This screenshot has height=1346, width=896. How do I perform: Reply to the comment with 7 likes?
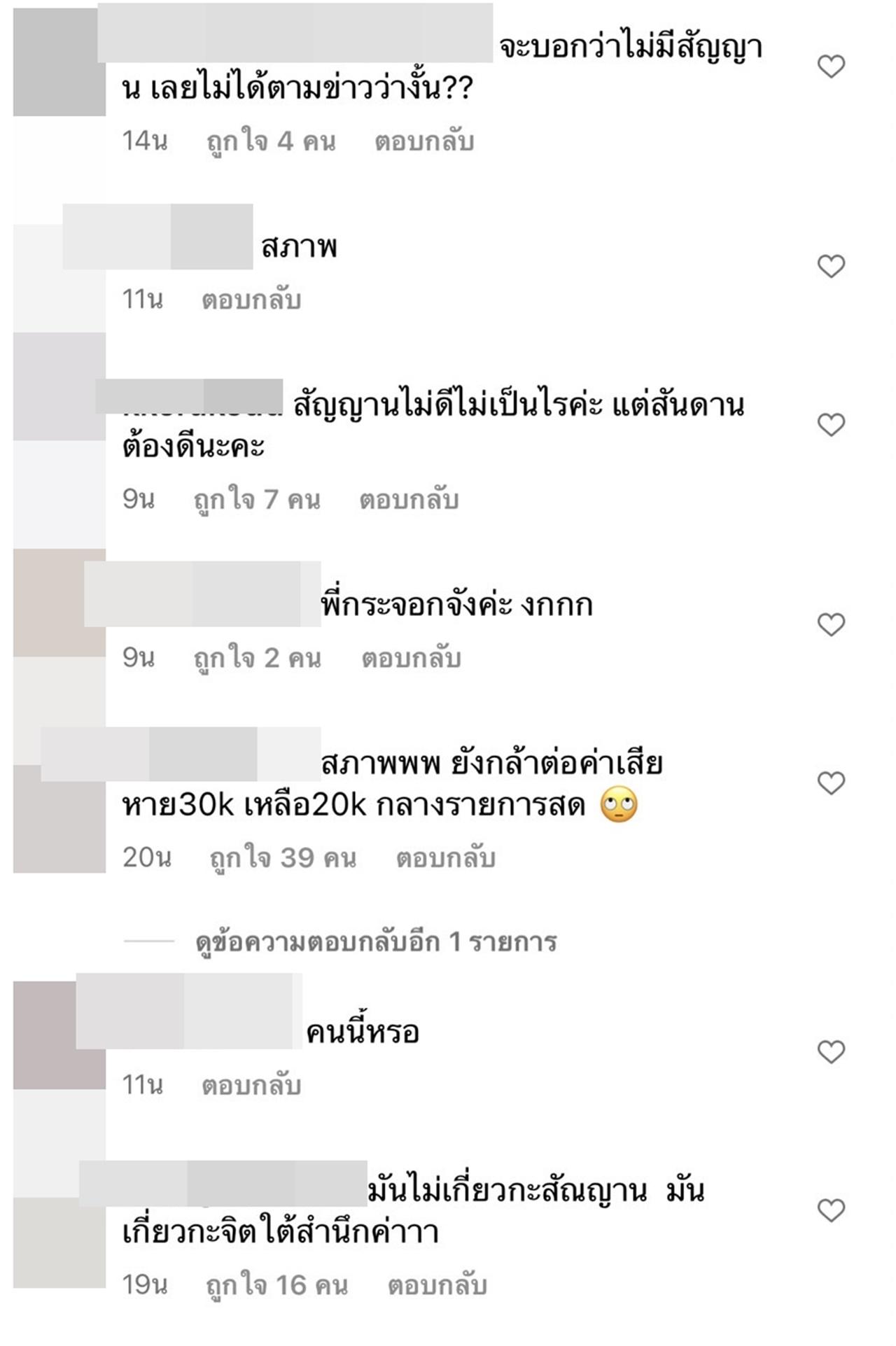tap(409, 500)
